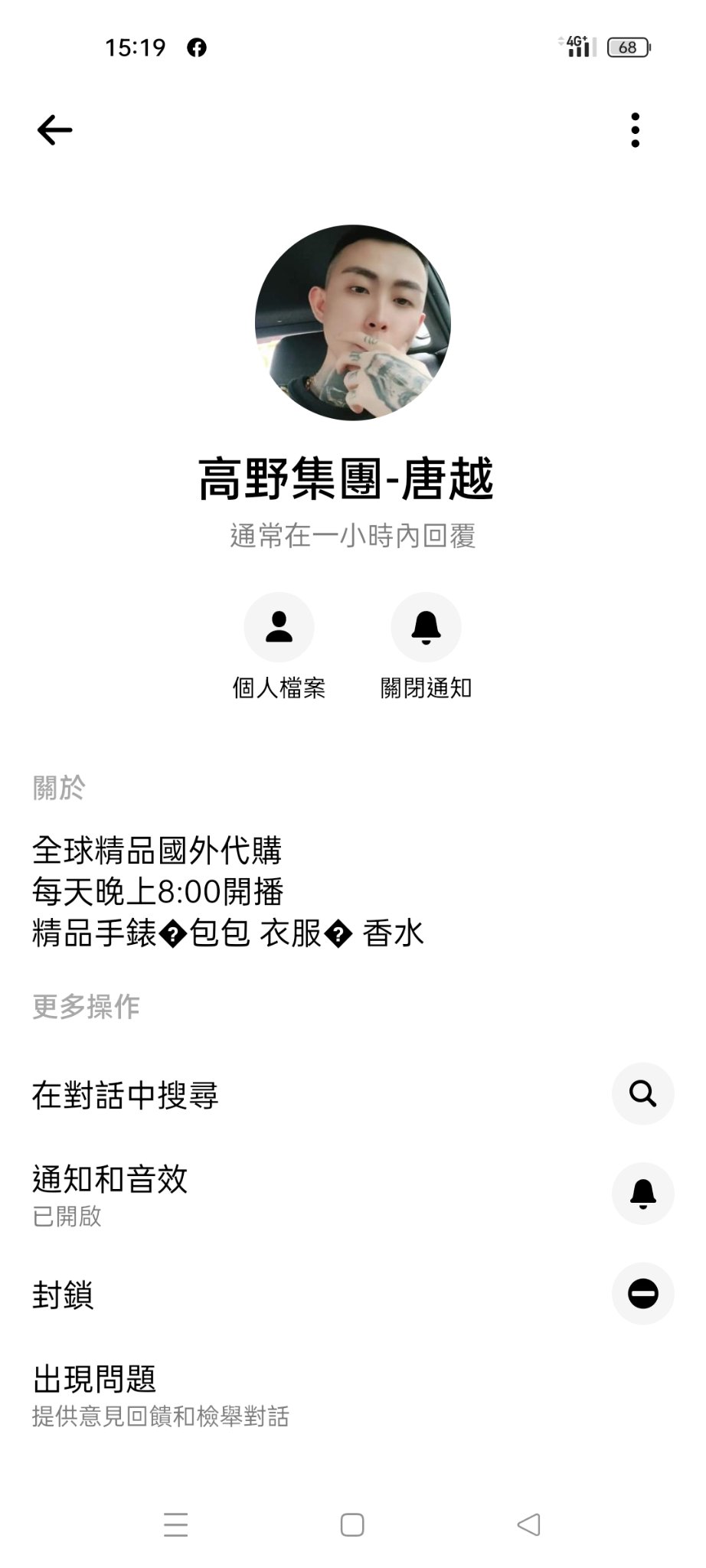Open 個人檔案 profile button

(279, 627)
